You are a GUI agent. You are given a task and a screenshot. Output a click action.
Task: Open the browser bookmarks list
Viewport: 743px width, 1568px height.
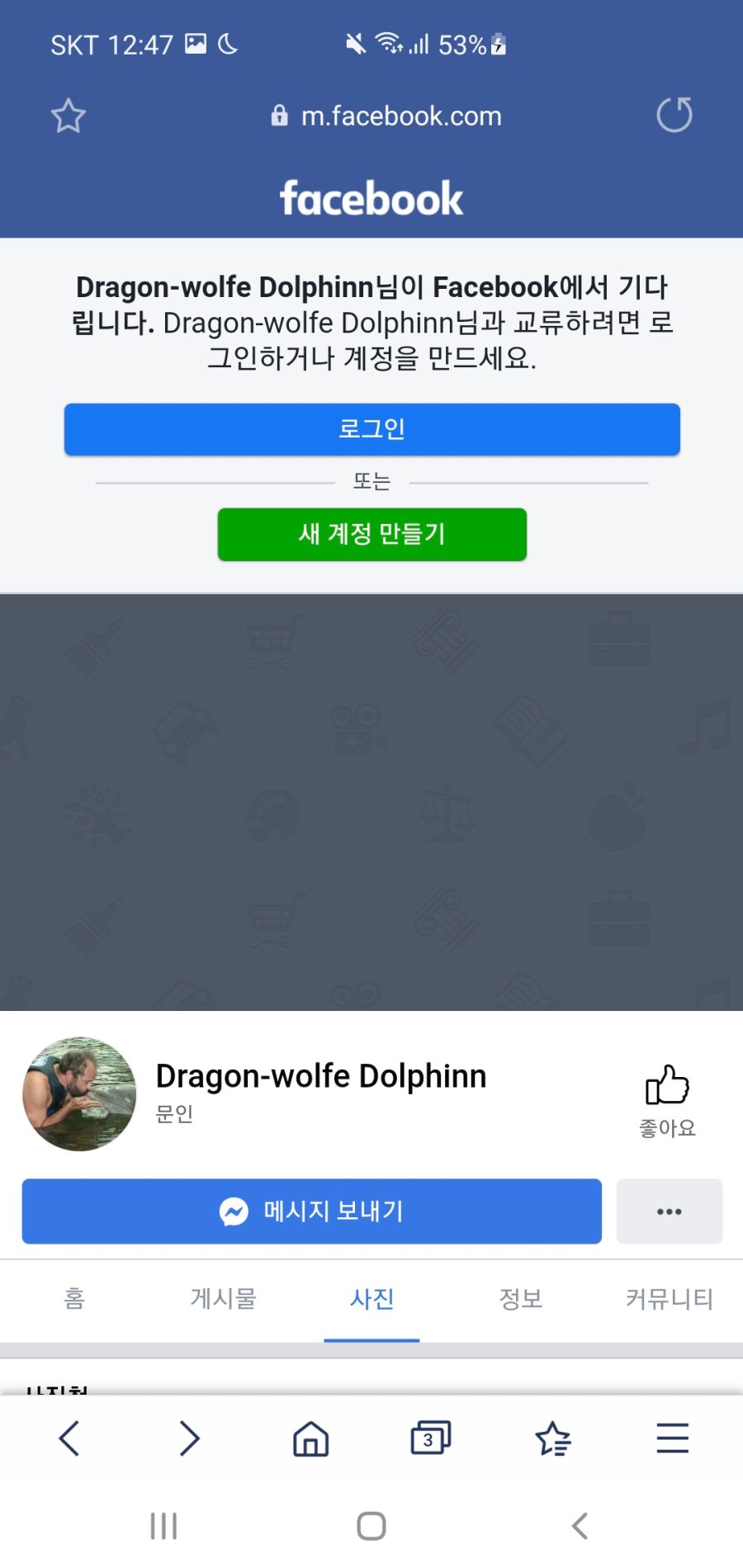[x=552, y=1438]
